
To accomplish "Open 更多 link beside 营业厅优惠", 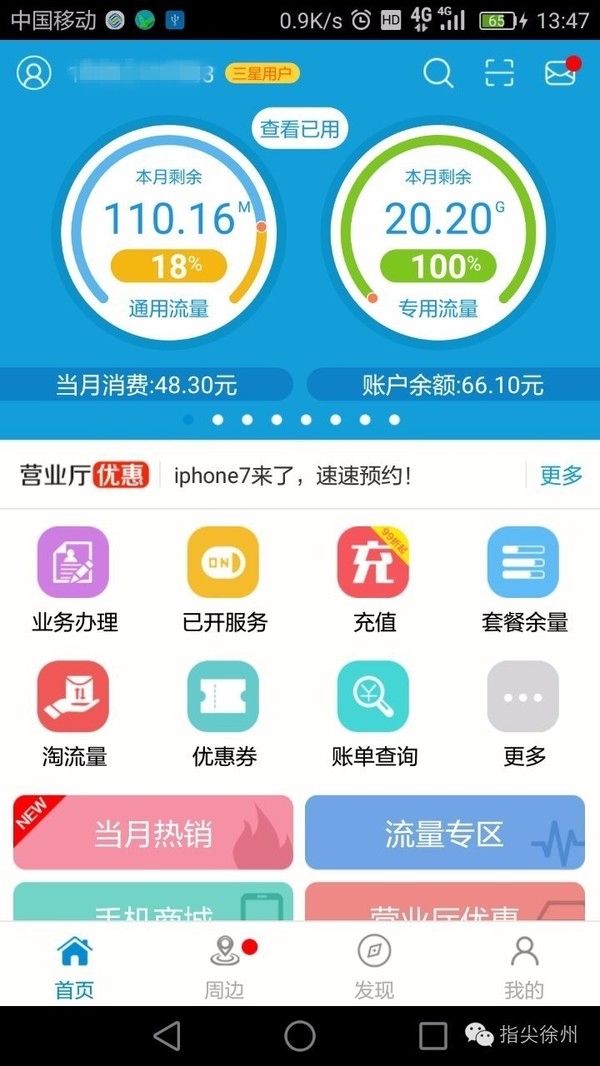I will [x=561, y=475].
